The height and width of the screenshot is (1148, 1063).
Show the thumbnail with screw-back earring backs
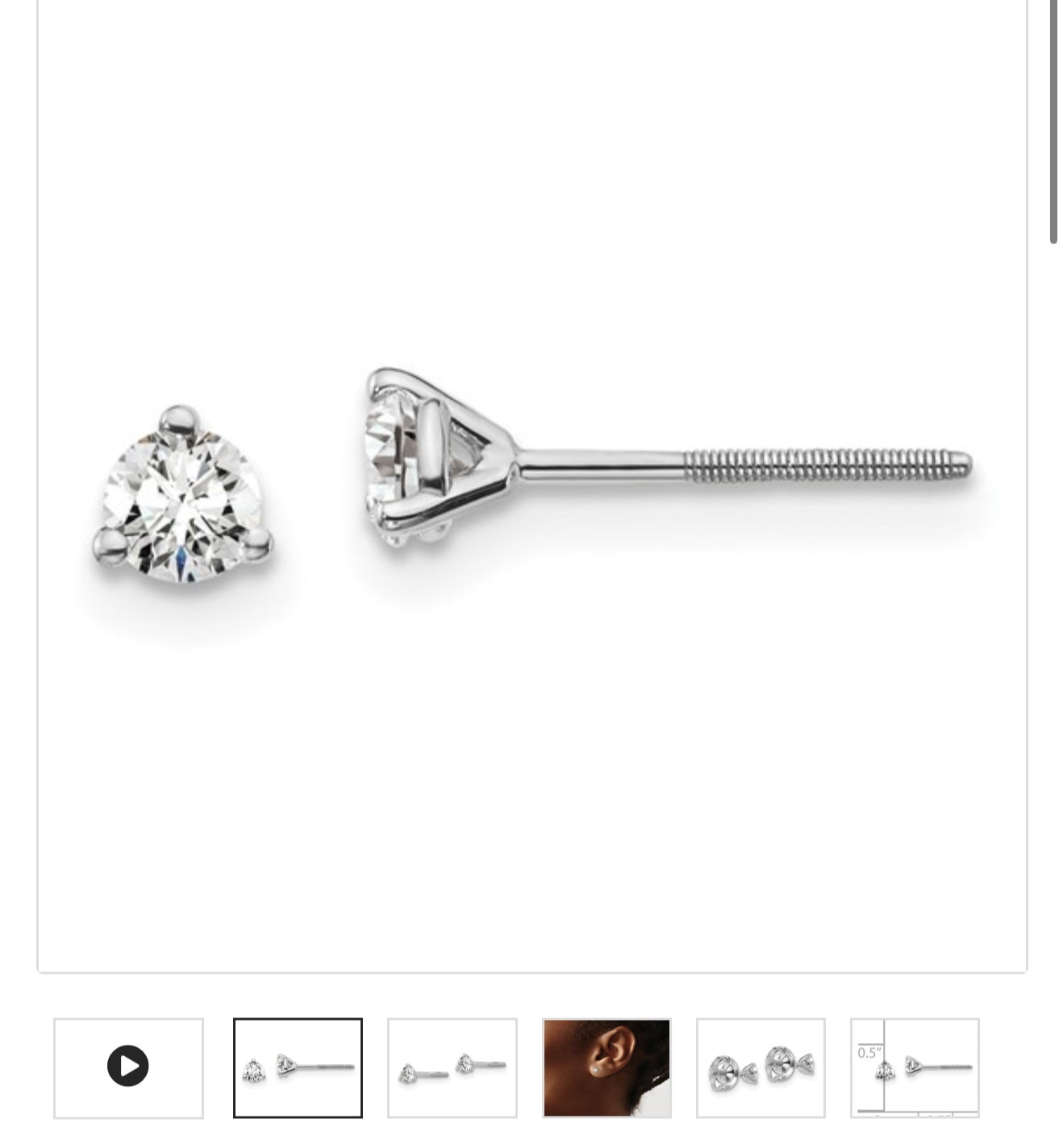[761, 1067]
